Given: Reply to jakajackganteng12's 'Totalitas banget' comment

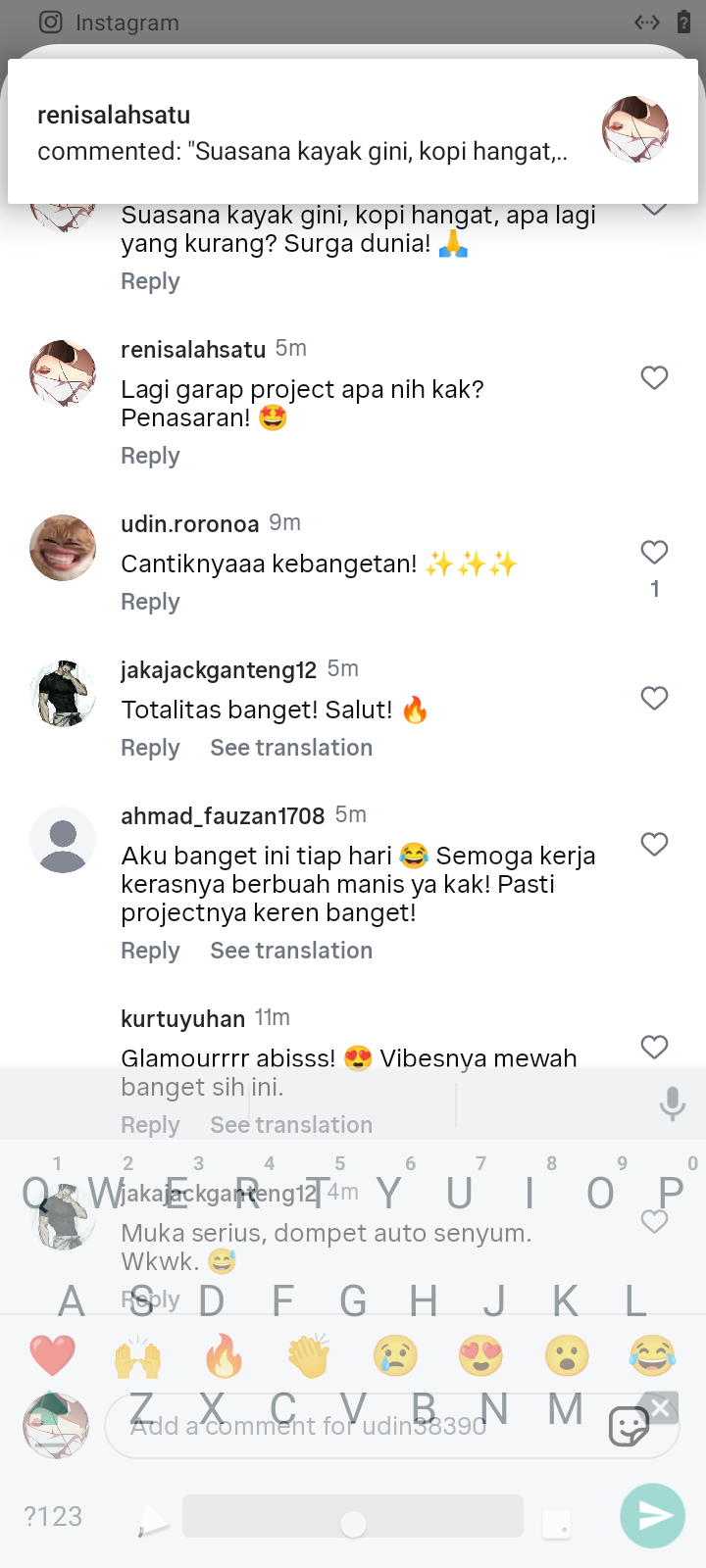Looking at the screenshot, I should pos(150,748).
